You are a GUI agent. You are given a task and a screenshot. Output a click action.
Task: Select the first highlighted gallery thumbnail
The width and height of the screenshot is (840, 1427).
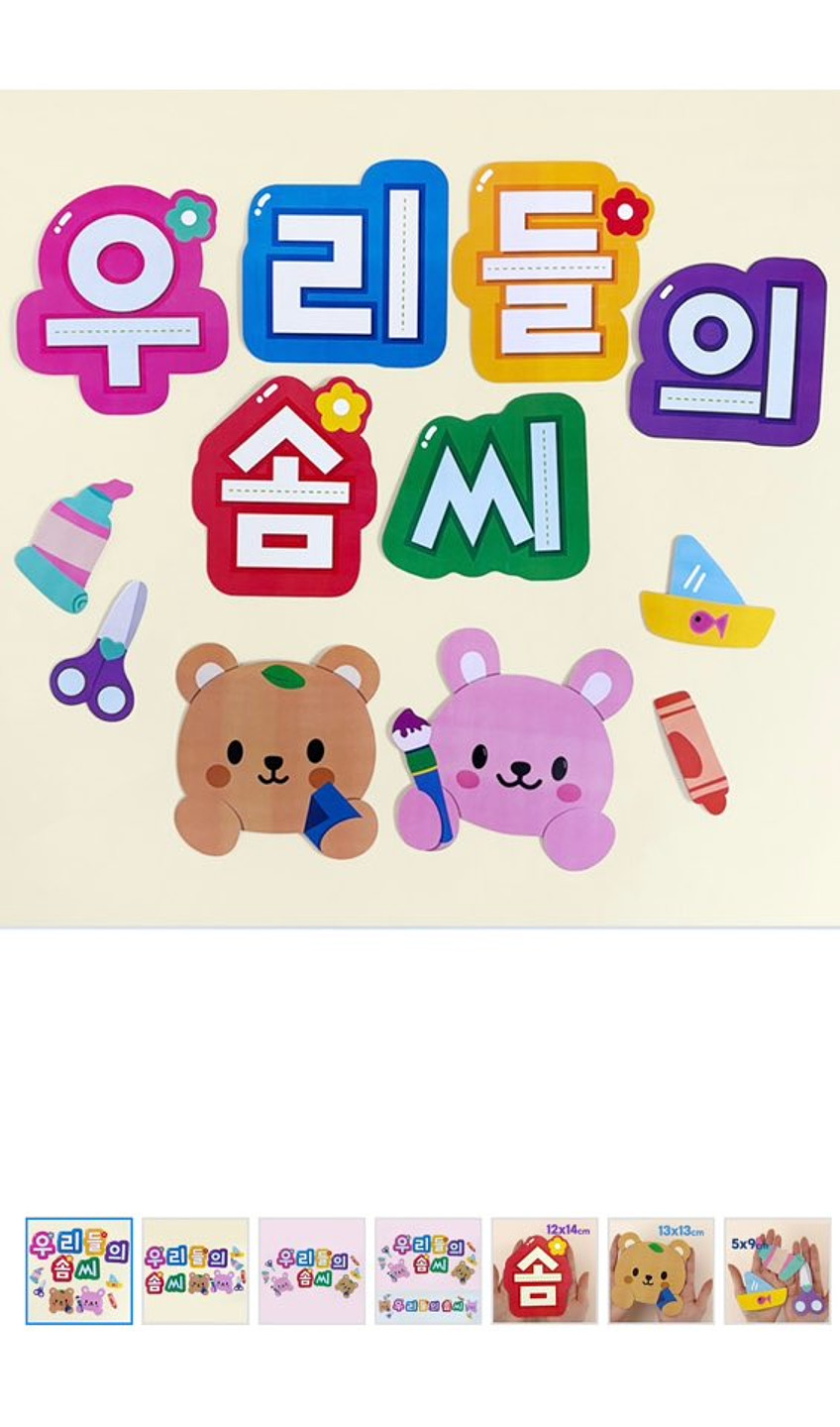[79, 1270]
